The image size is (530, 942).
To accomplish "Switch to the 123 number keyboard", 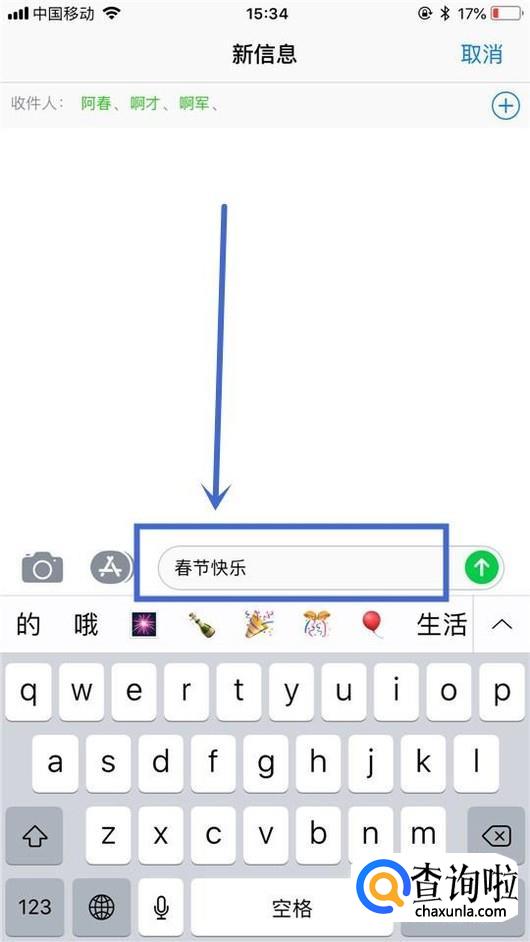I will pos(35,907).
